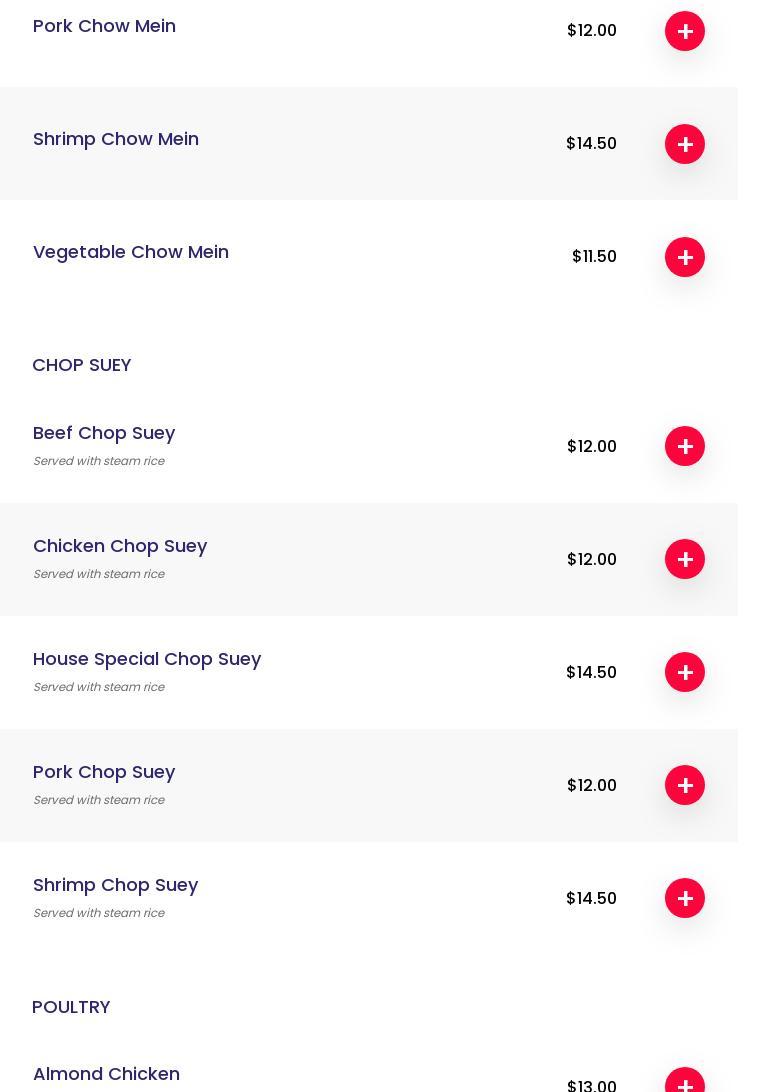The width and height of the screenshot is (770, 1092).
Task: Add Beef Chop Suey to cart
Action: [685, 446]
